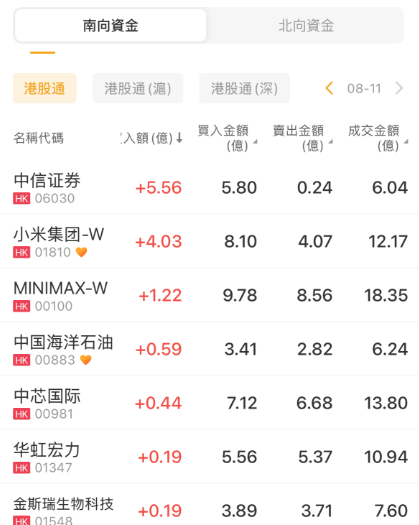Open MINIMAX-W 00100 stock details
This screenshot has height=525, width=419.
pyautogui.click(x=209, y=295)
